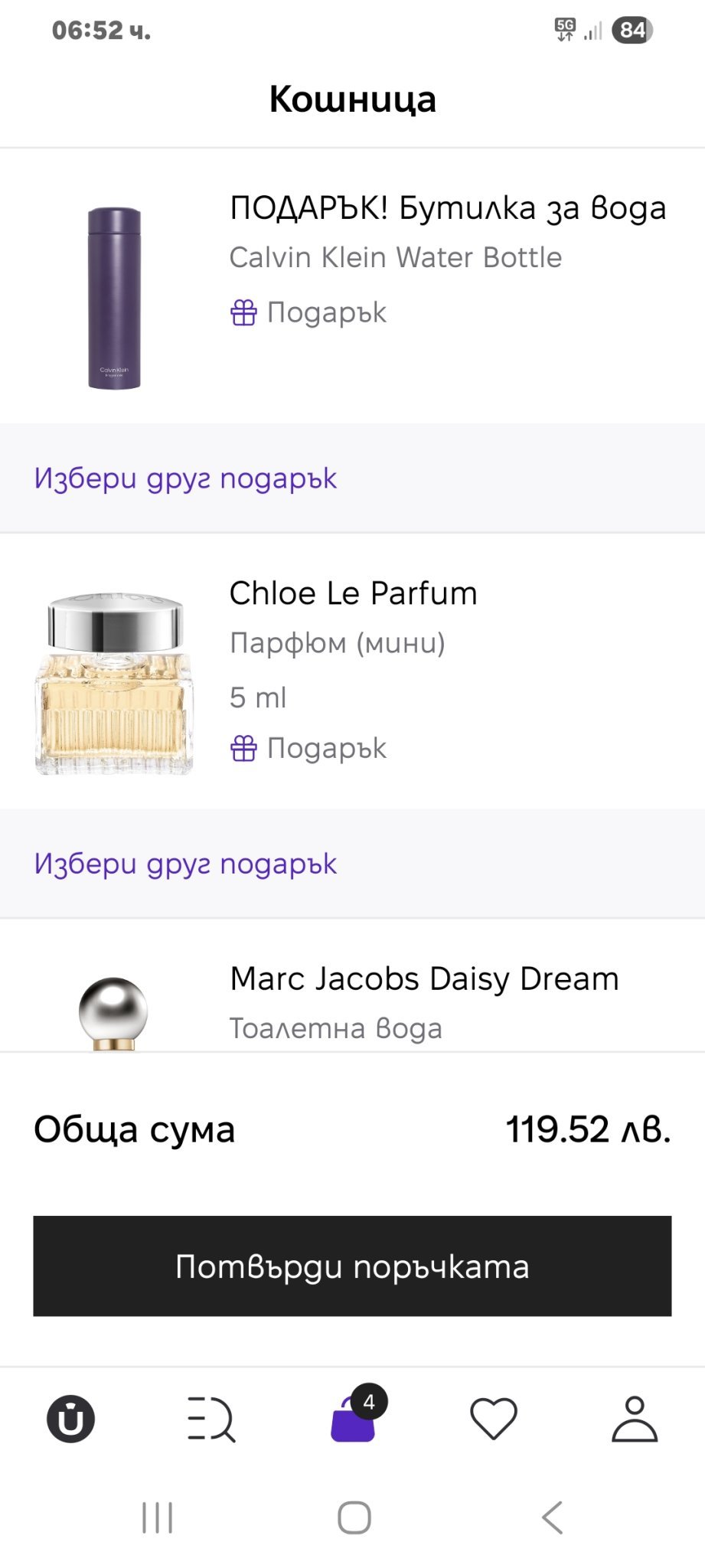Open the home tab with the U logo
The width and height of the screenshot is (705, 1568).
tap(70, 1419)
